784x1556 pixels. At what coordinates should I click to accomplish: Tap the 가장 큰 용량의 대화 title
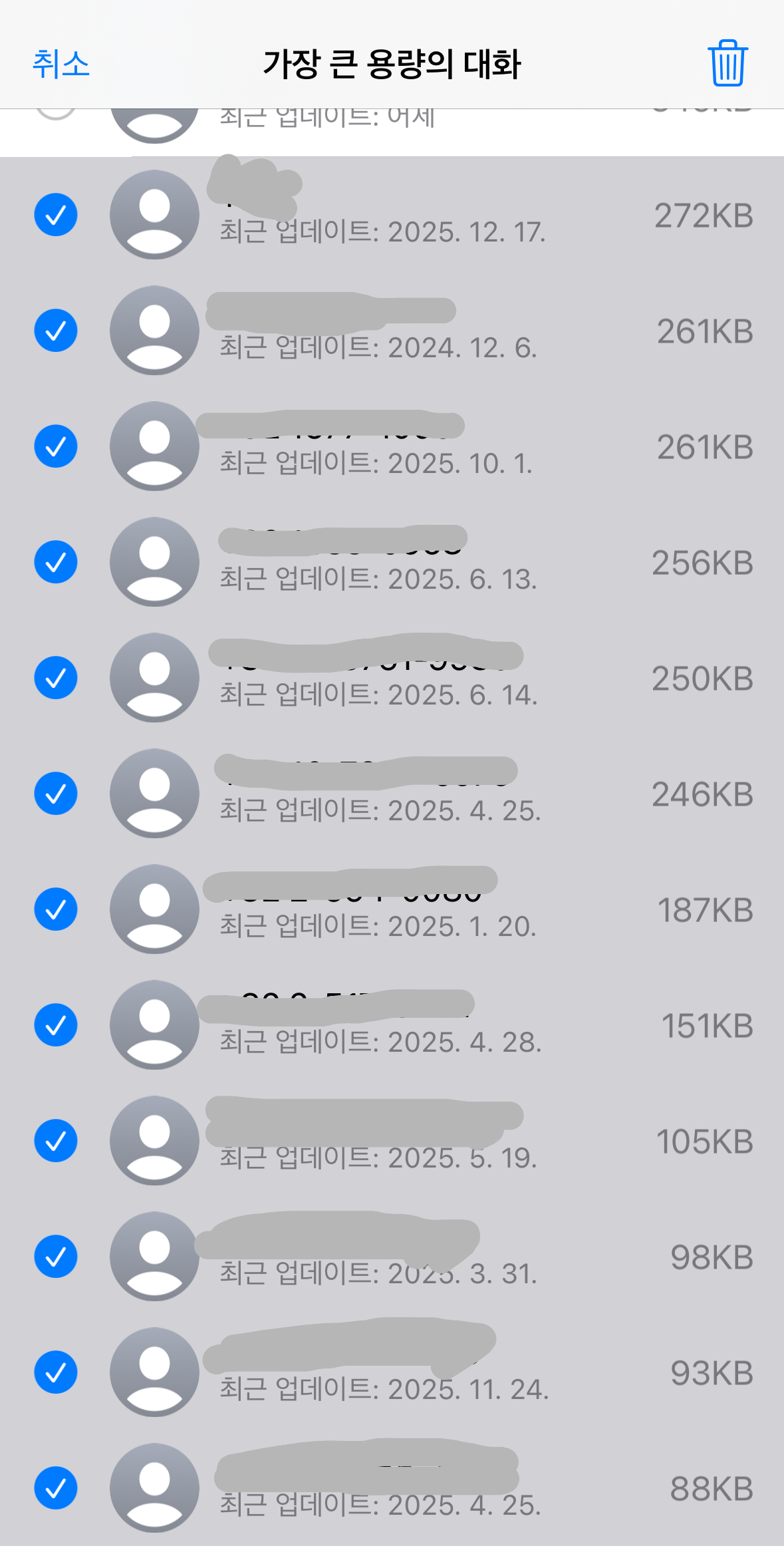point(392,65)
